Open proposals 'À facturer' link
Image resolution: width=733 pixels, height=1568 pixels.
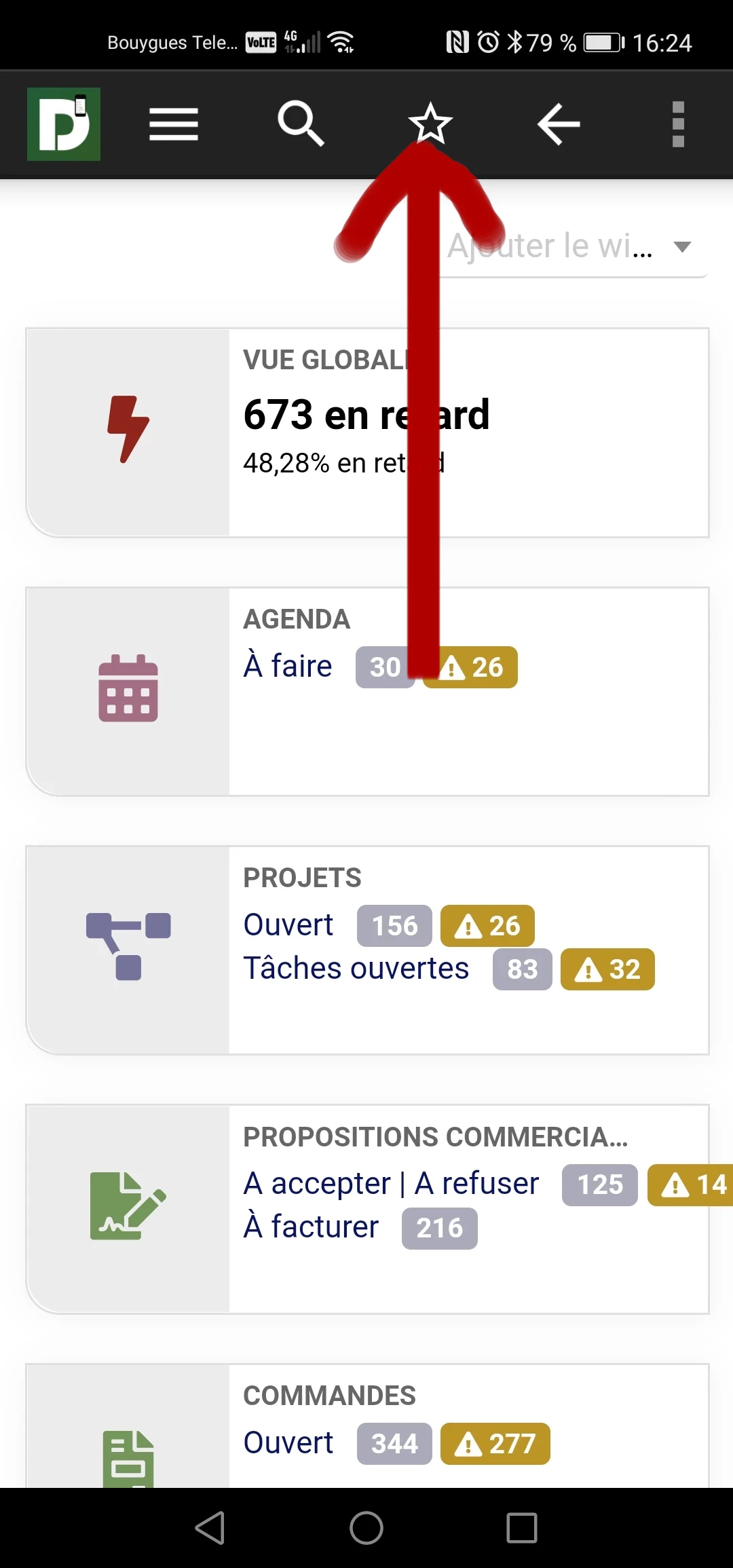[311, 1227]
